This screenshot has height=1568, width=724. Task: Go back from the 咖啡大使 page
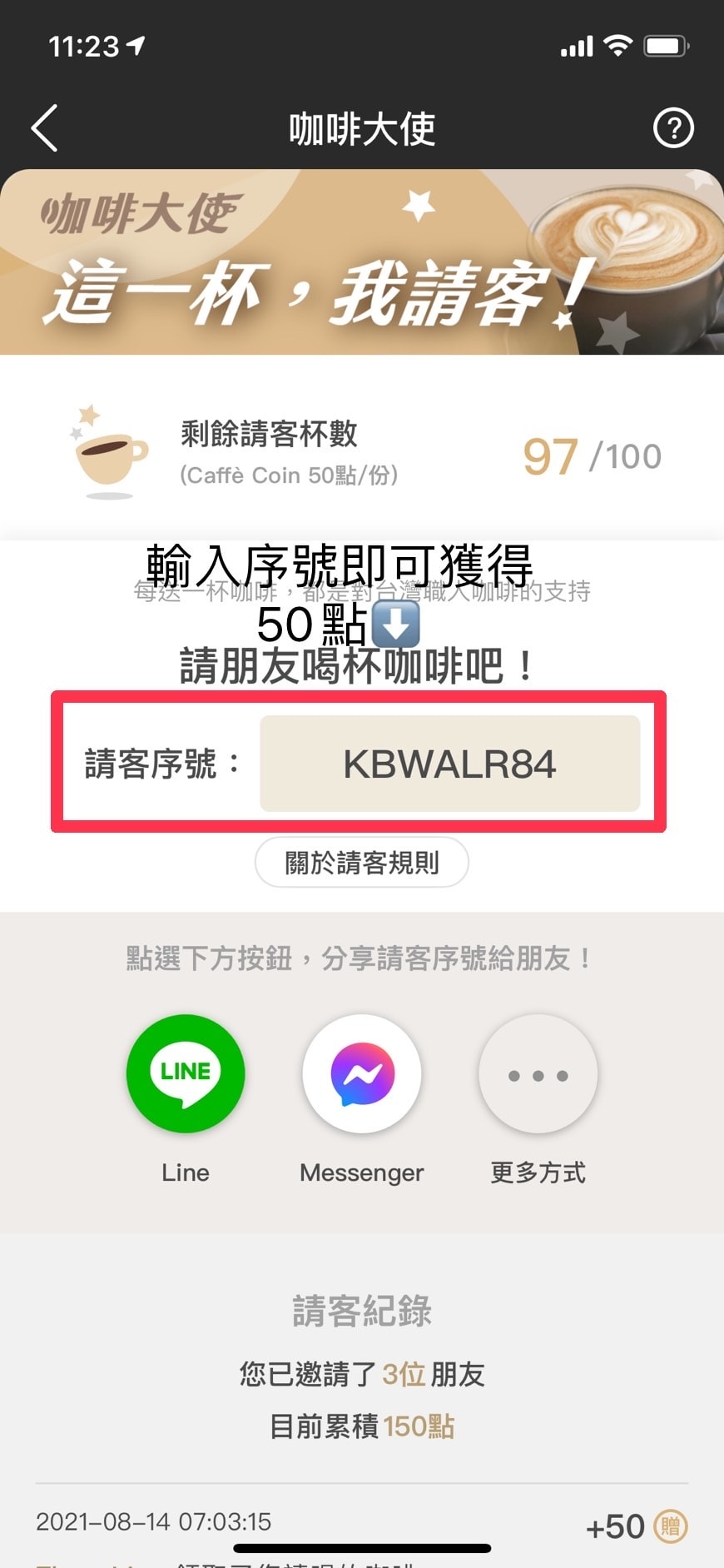click(x=45, y=128)
